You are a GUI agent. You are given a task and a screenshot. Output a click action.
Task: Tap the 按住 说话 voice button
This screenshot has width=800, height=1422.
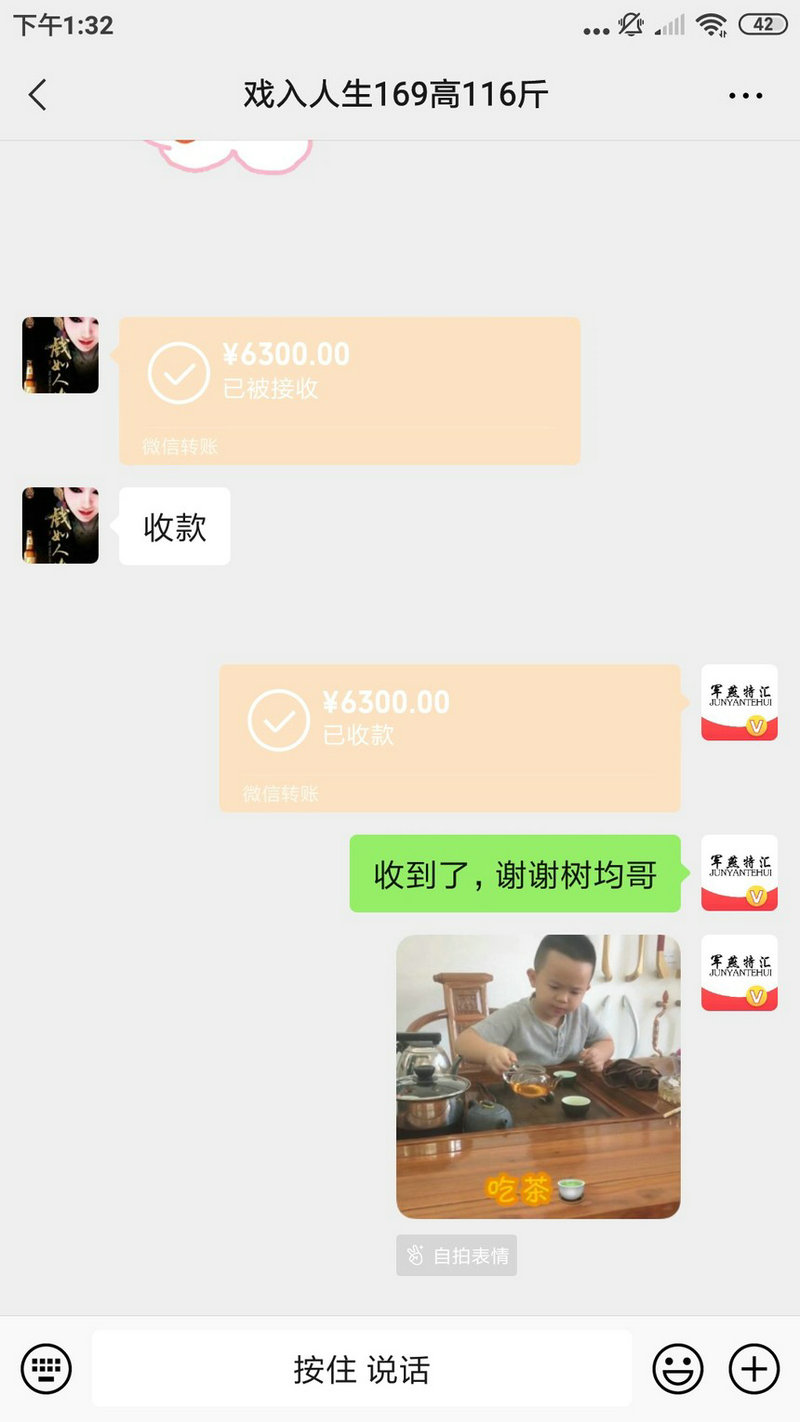362,1368
